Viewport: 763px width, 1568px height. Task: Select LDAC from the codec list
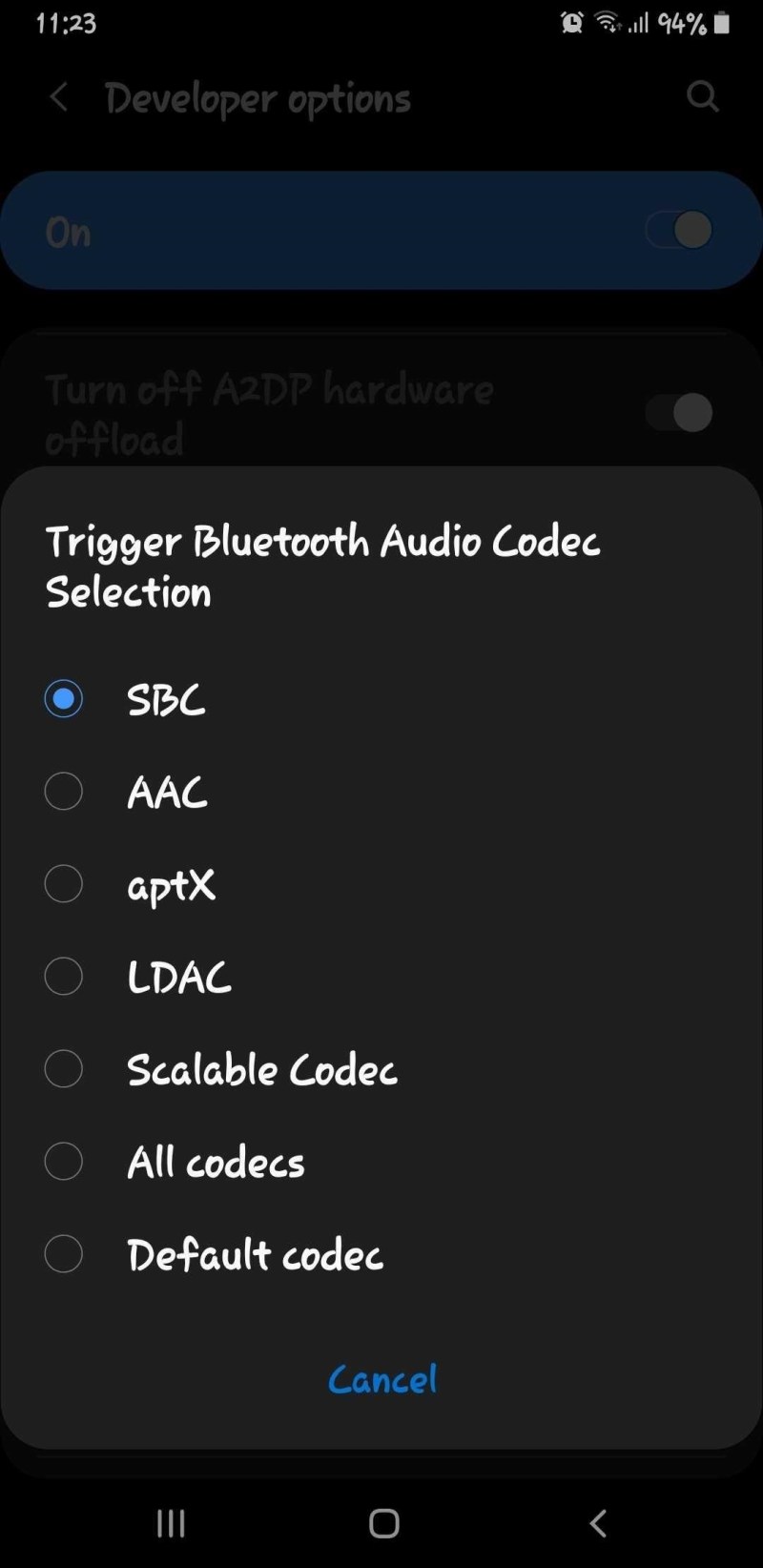point(381,977)
